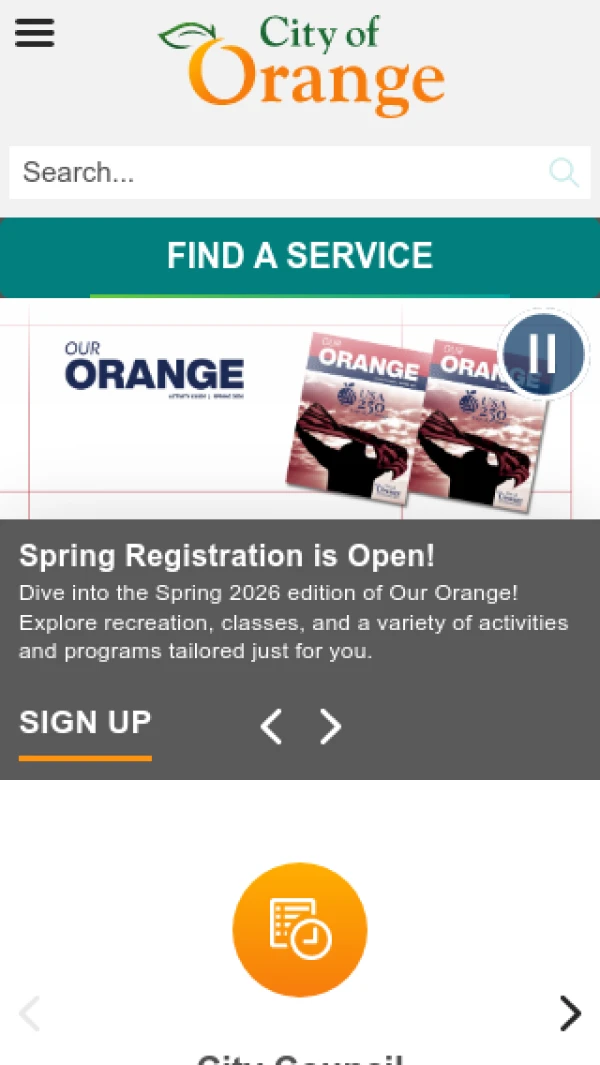The image size is (600, 1065).
Task: Go to the City of Orange homepage logo
Action: coord(302,62)
